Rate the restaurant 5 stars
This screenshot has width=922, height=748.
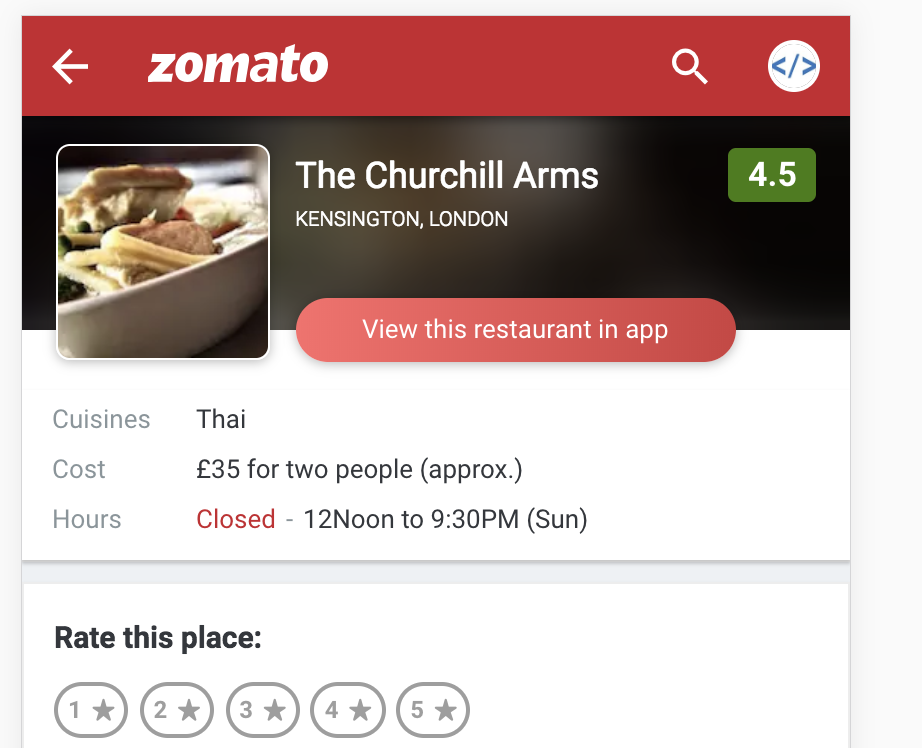pyautogui.click(x=433, y=711)
